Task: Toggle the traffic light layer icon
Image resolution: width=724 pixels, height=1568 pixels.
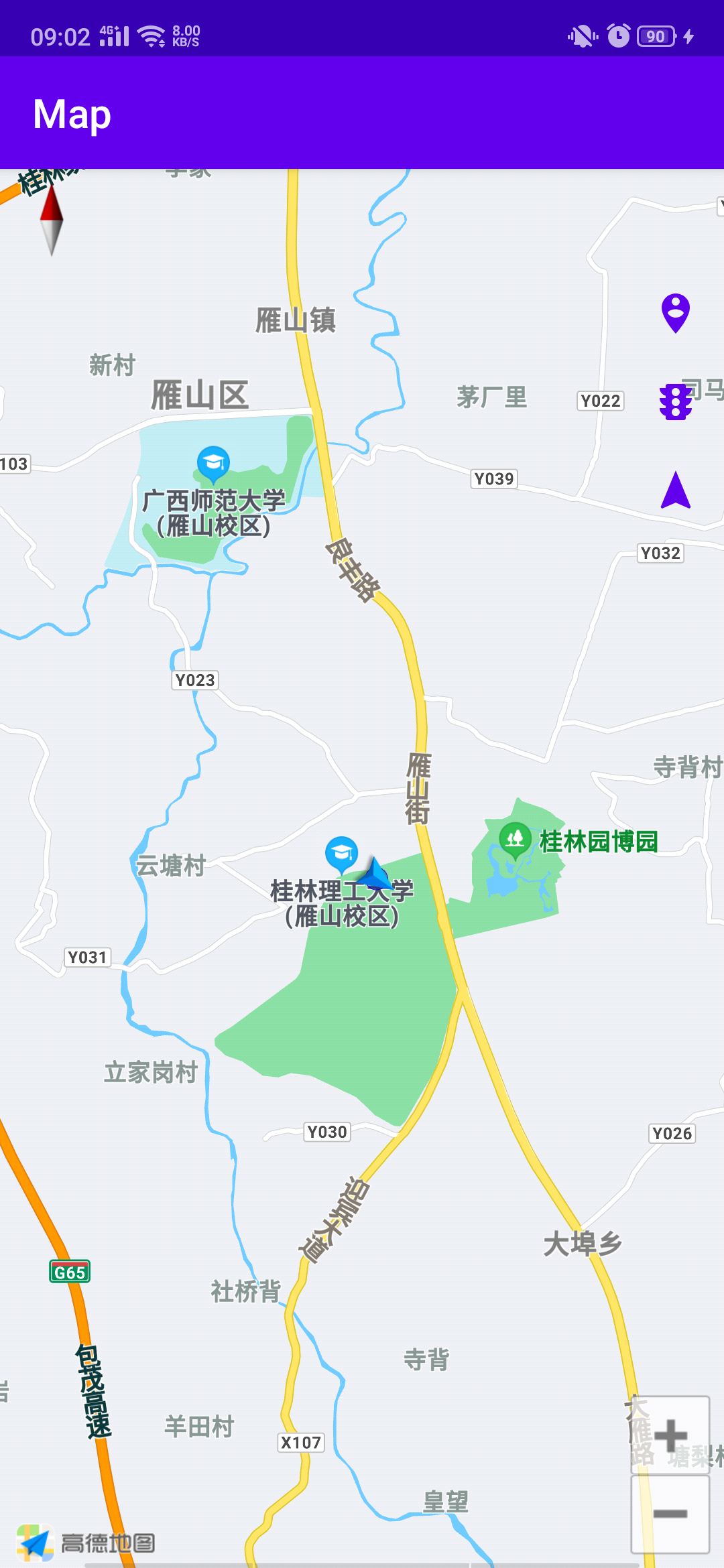Action: tap(675, 402)
